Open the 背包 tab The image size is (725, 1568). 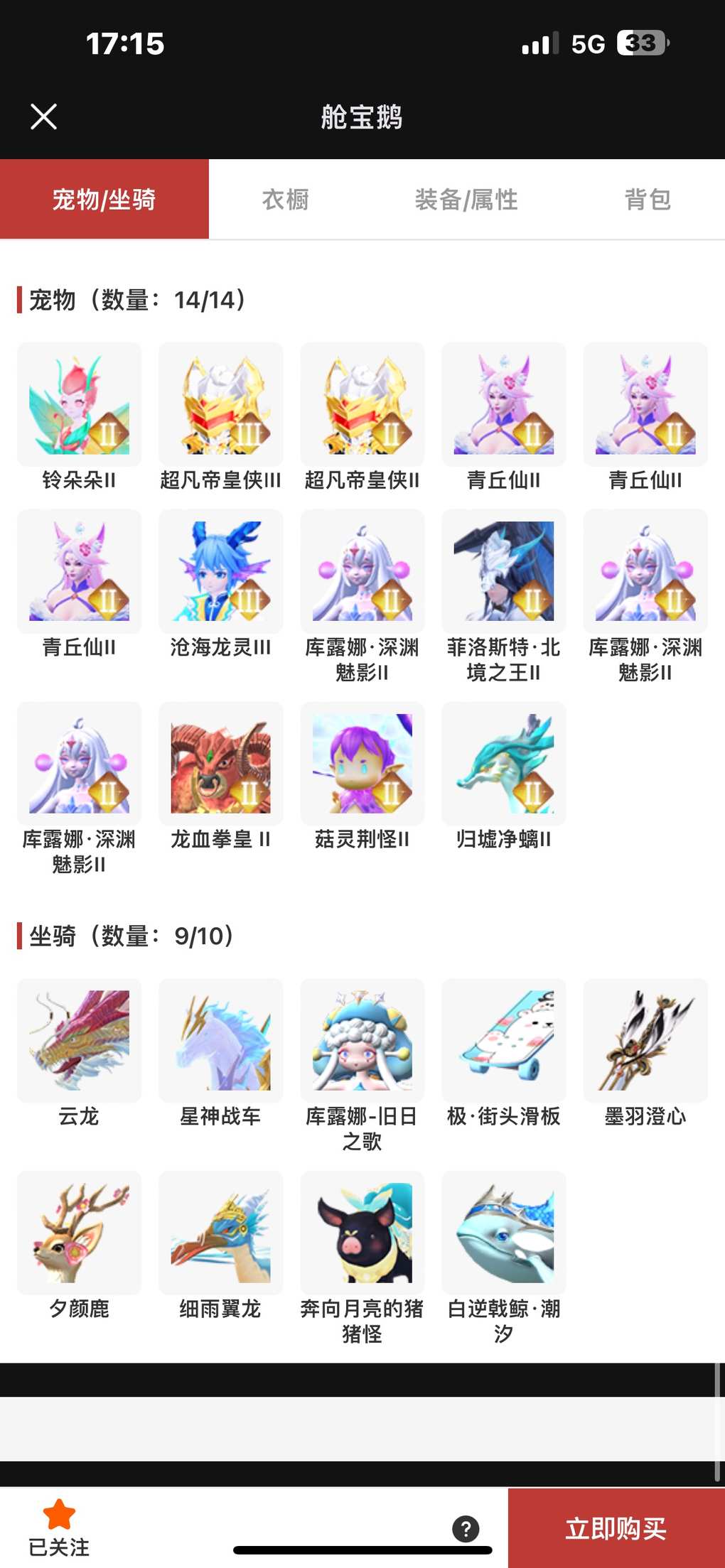tap(648, 200)
